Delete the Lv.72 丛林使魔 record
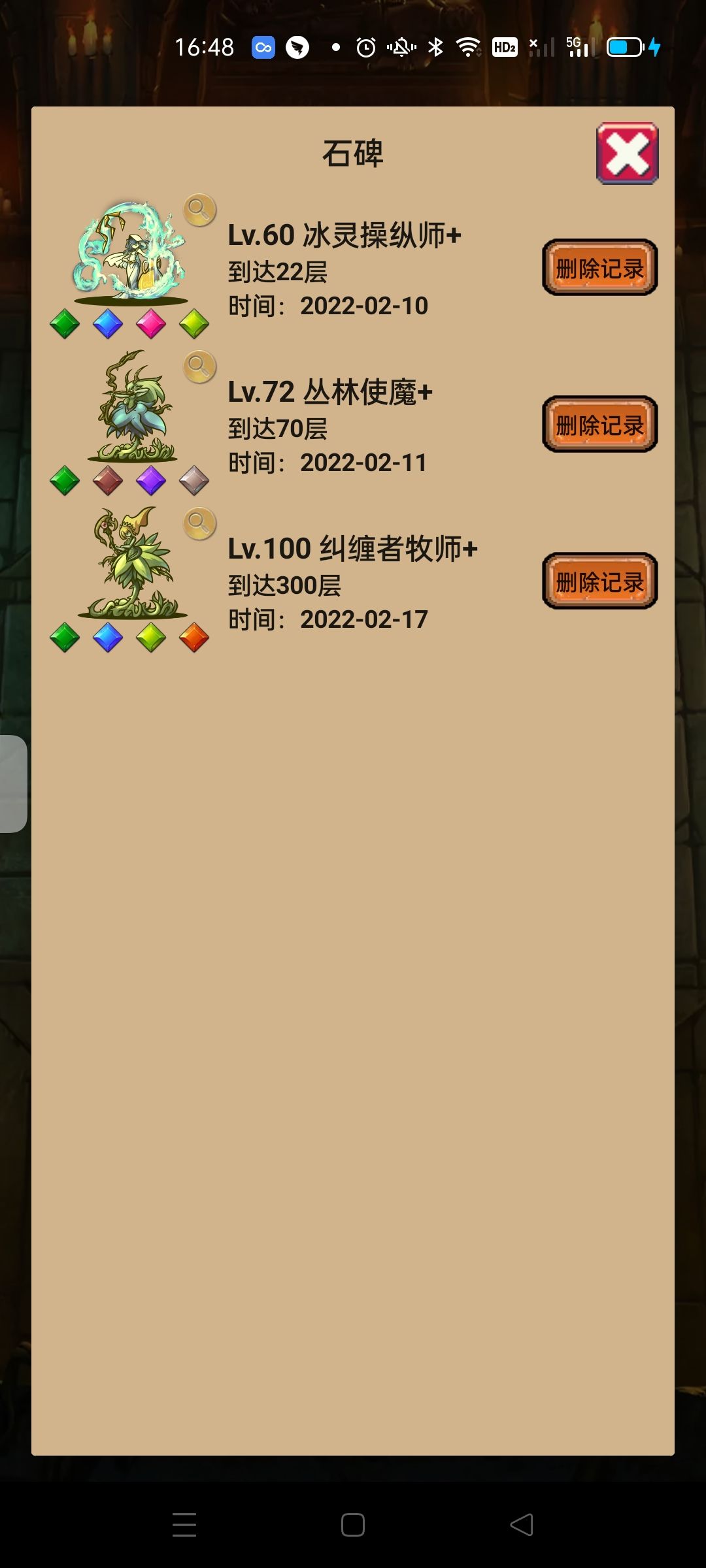706x1568 pixels. 598,425
